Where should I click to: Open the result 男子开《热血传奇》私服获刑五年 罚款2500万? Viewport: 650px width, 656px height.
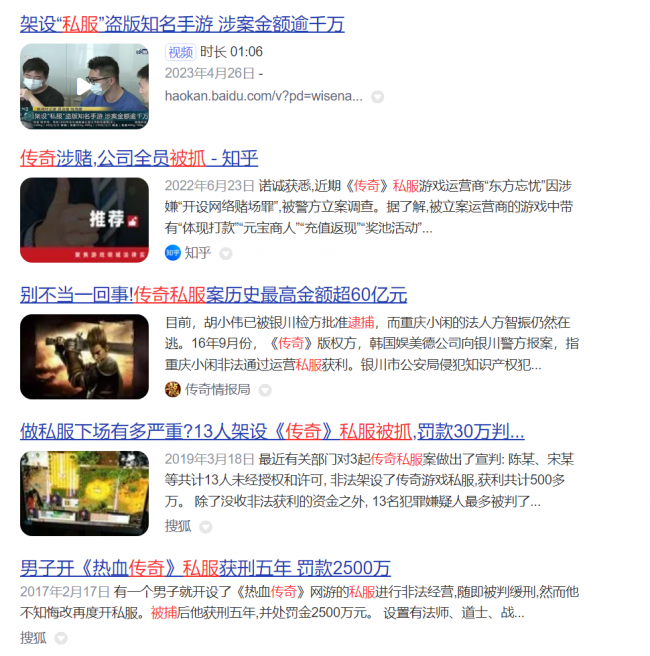pyautogui.click(x=205, y=568)
